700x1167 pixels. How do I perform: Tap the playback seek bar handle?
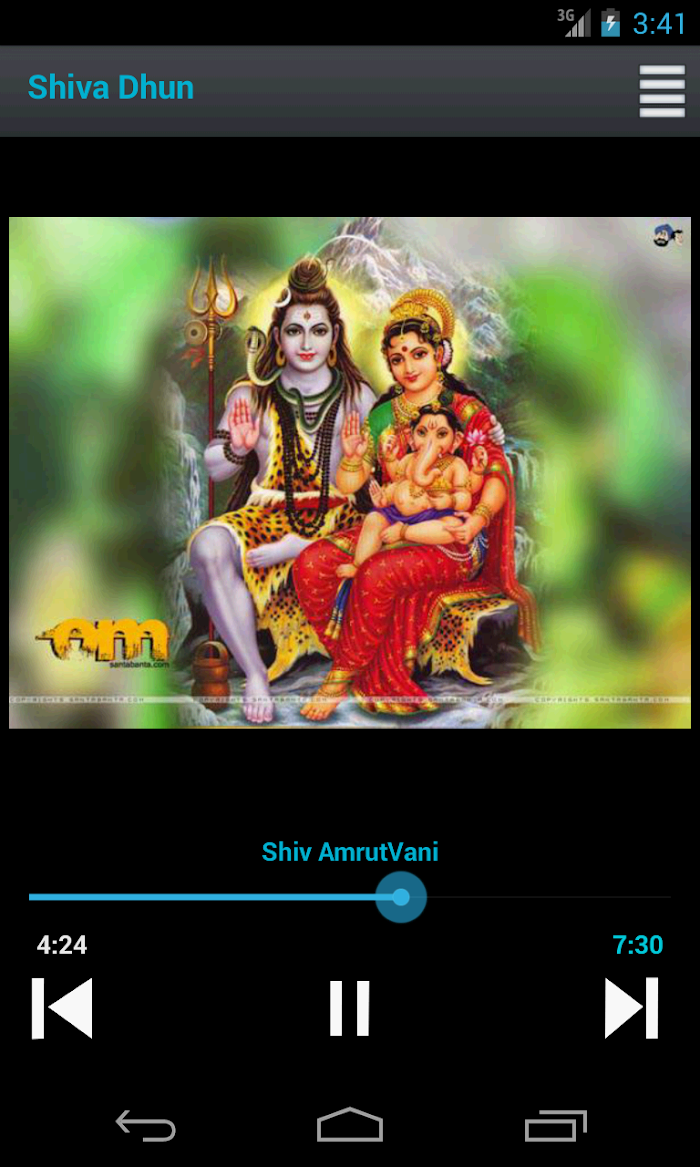tap(401, 897)
